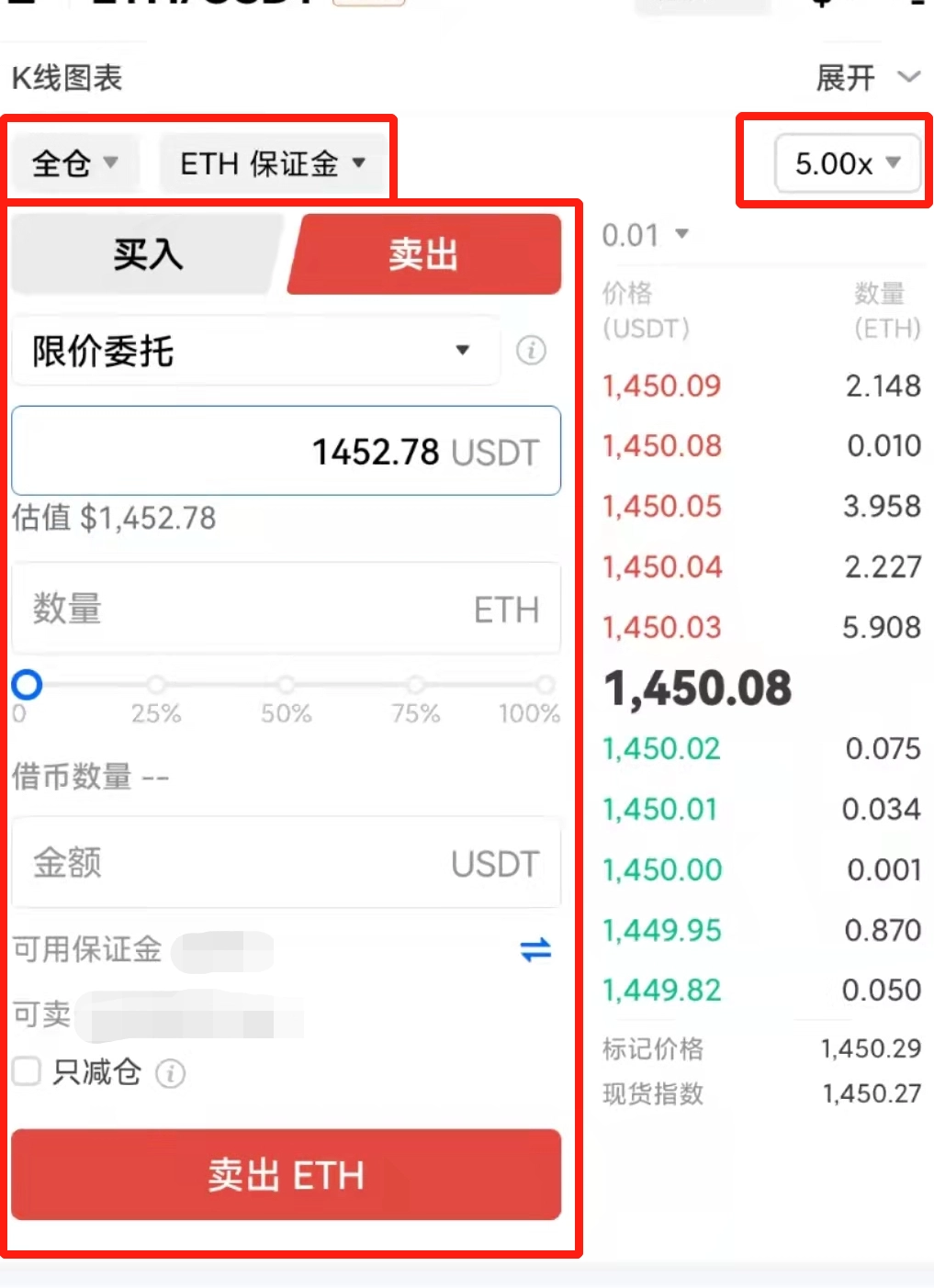The height and width of the screenshot is (1288, 934).
Task: Select the 卖出 tab
Action: [x=423, y=254]
